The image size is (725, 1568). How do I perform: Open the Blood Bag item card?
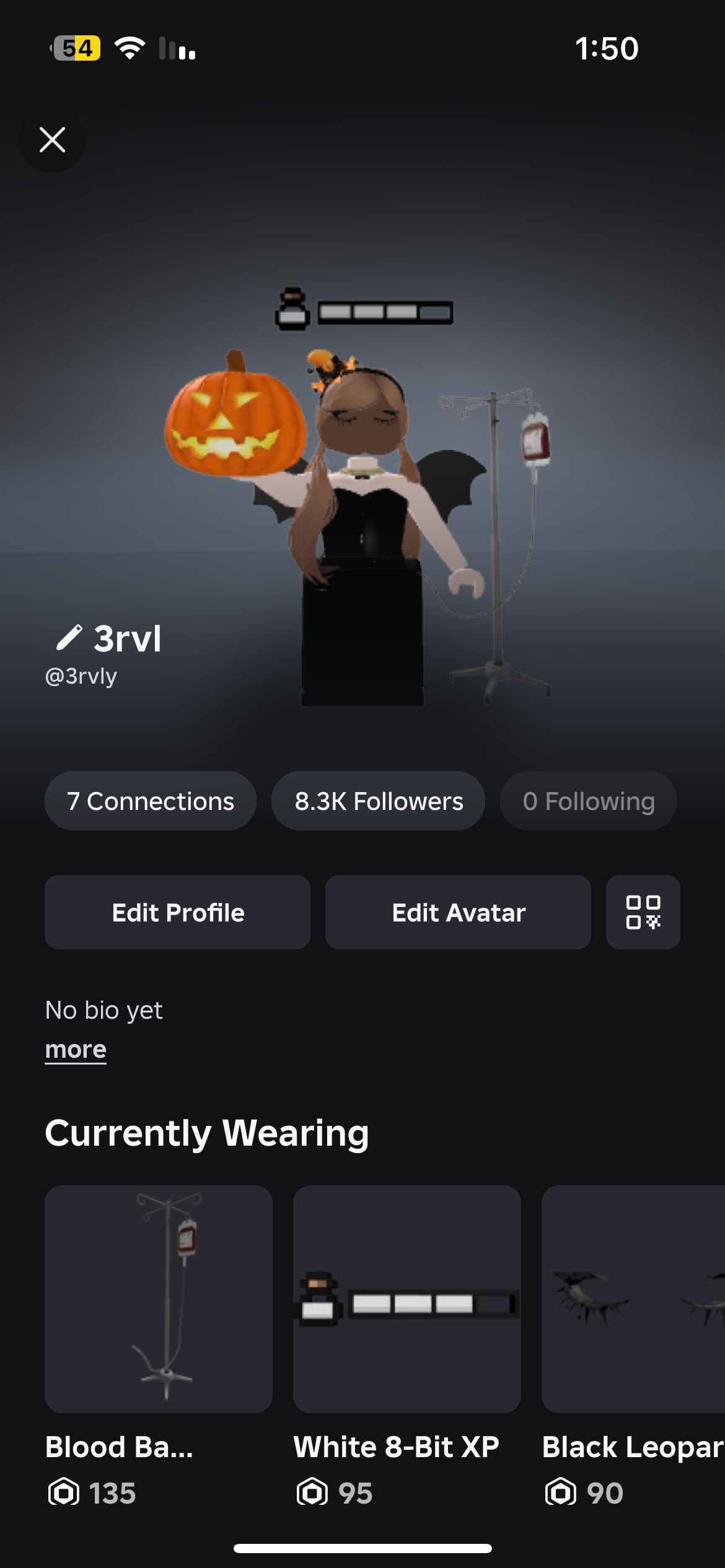point(159,1299)
